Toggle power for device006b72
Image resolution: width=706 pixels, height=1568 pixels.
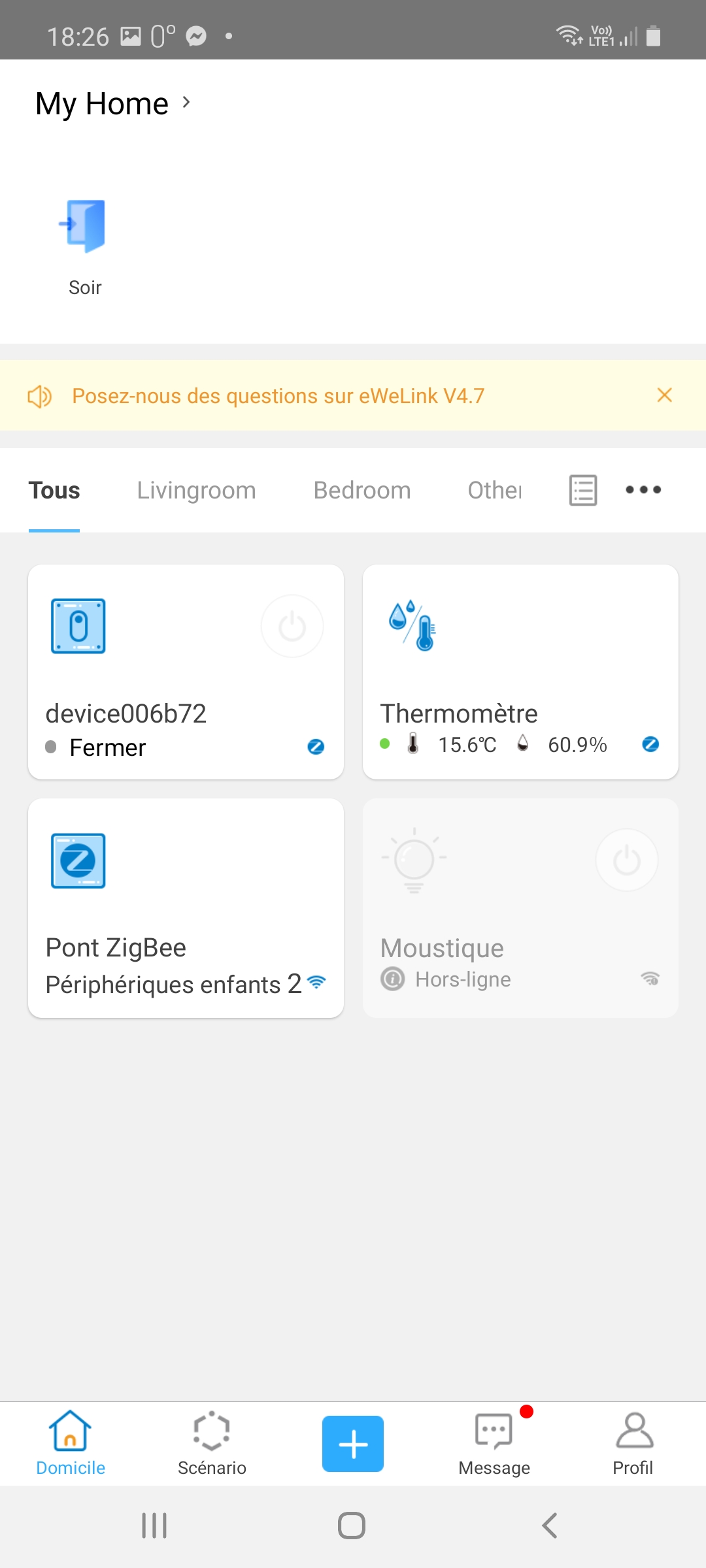pyautogui.click(x=292, y=627)
